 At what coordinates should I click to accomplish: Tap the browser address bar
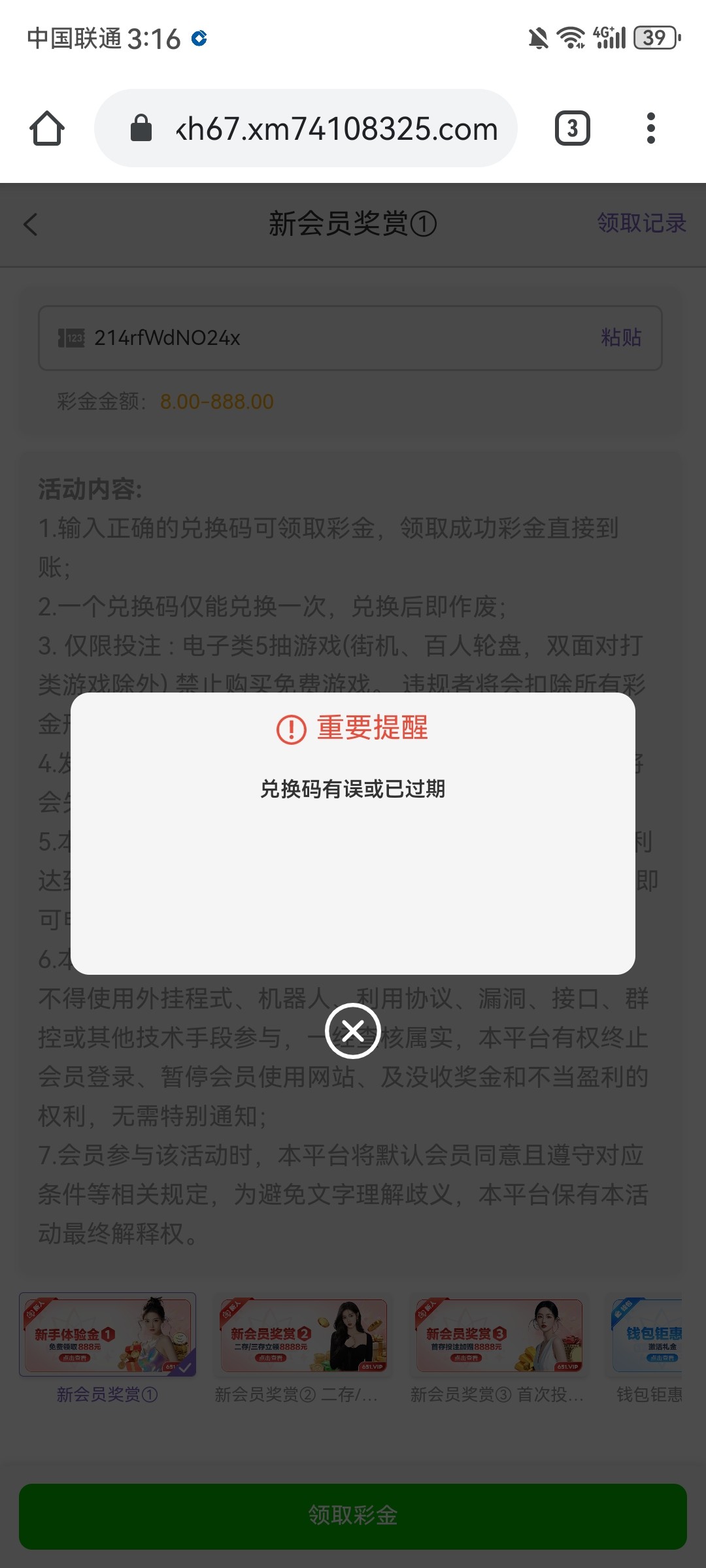pos(306,128)
